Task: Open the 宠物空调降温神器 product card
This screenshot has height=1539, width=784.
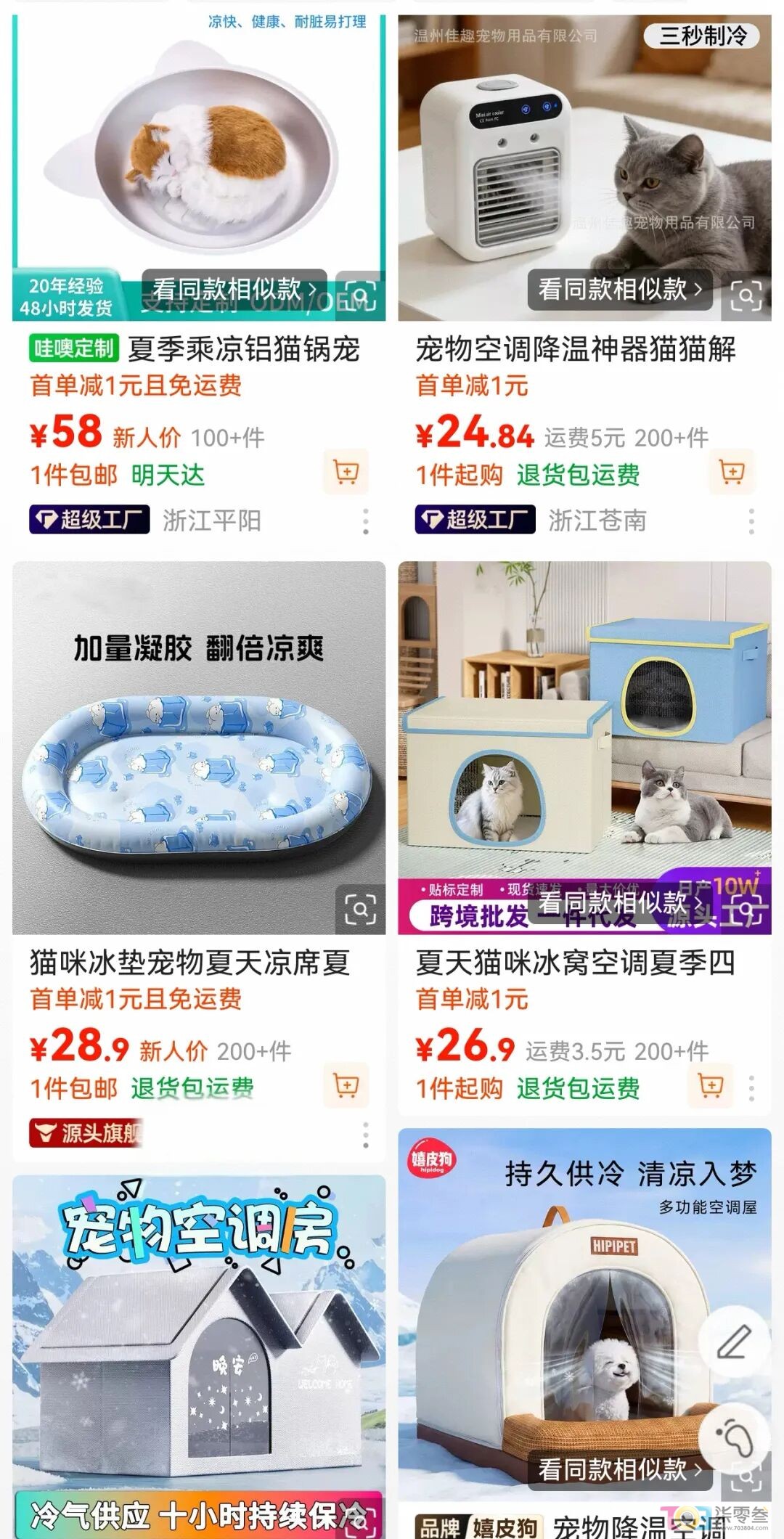Action: [x=584, y=276]
